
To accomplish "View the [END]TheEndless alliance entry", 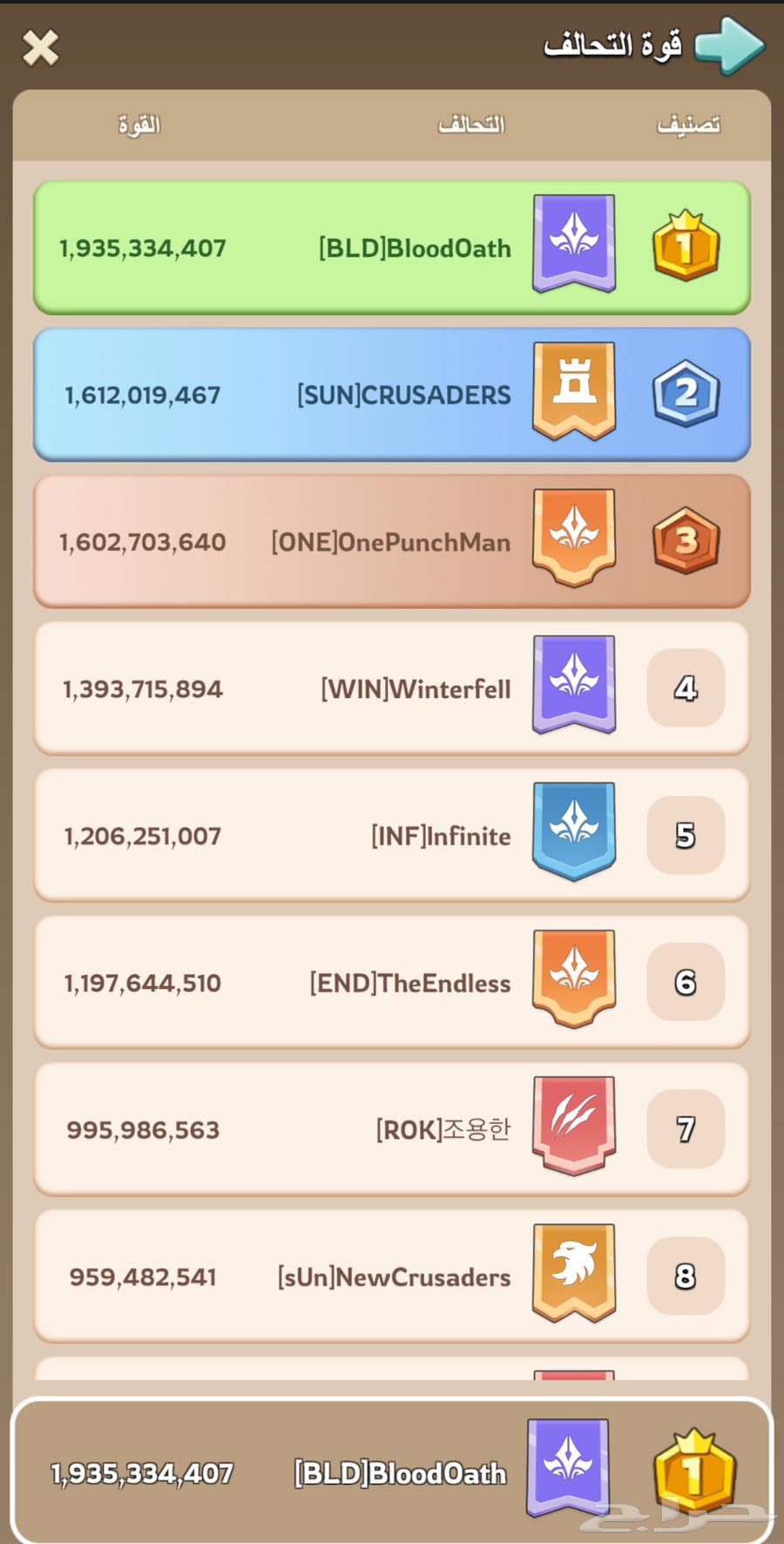I will click(391, 982).
